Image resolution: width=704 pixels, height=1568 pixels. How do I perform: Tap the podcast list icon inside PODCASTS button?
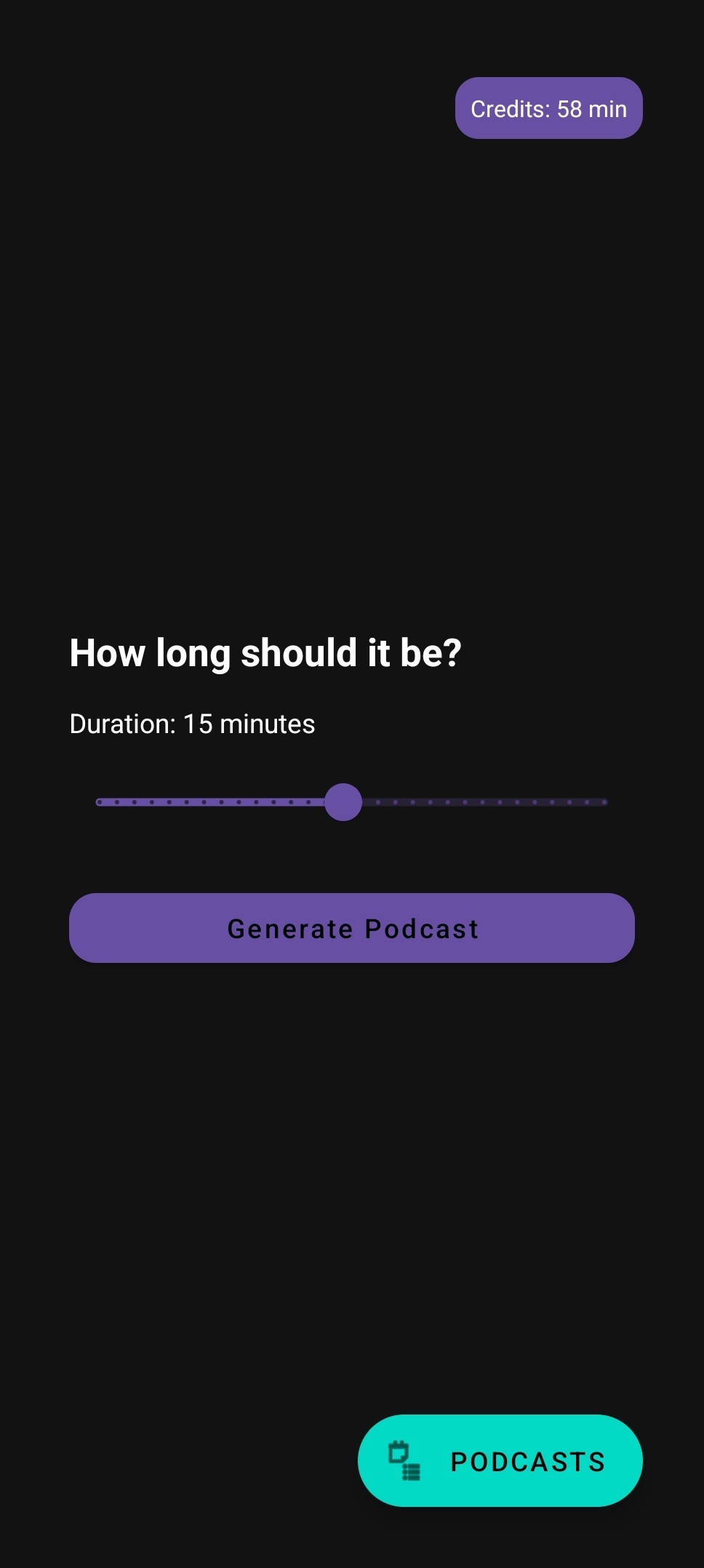point(405,1460)
